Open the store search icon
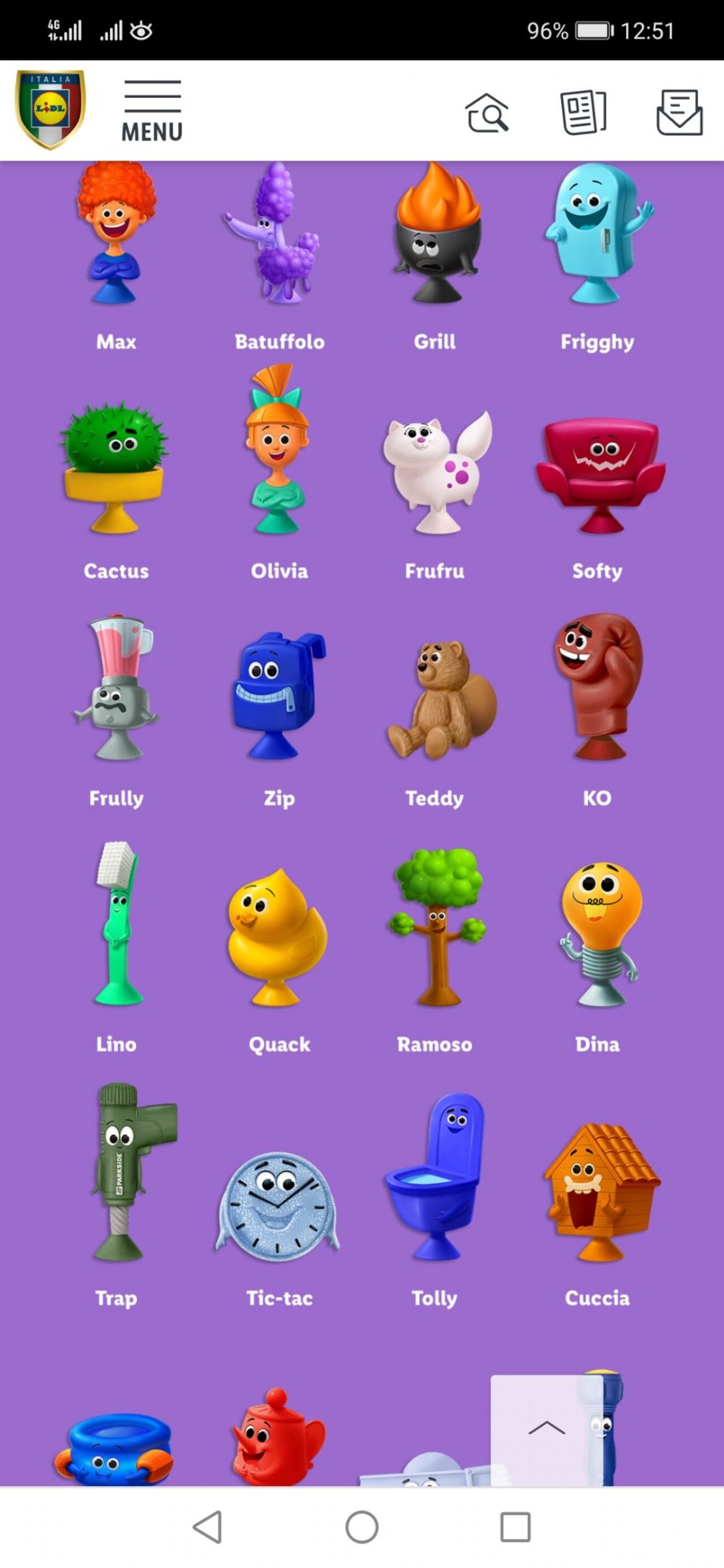724x1568 pixels. tap(486, 113)
